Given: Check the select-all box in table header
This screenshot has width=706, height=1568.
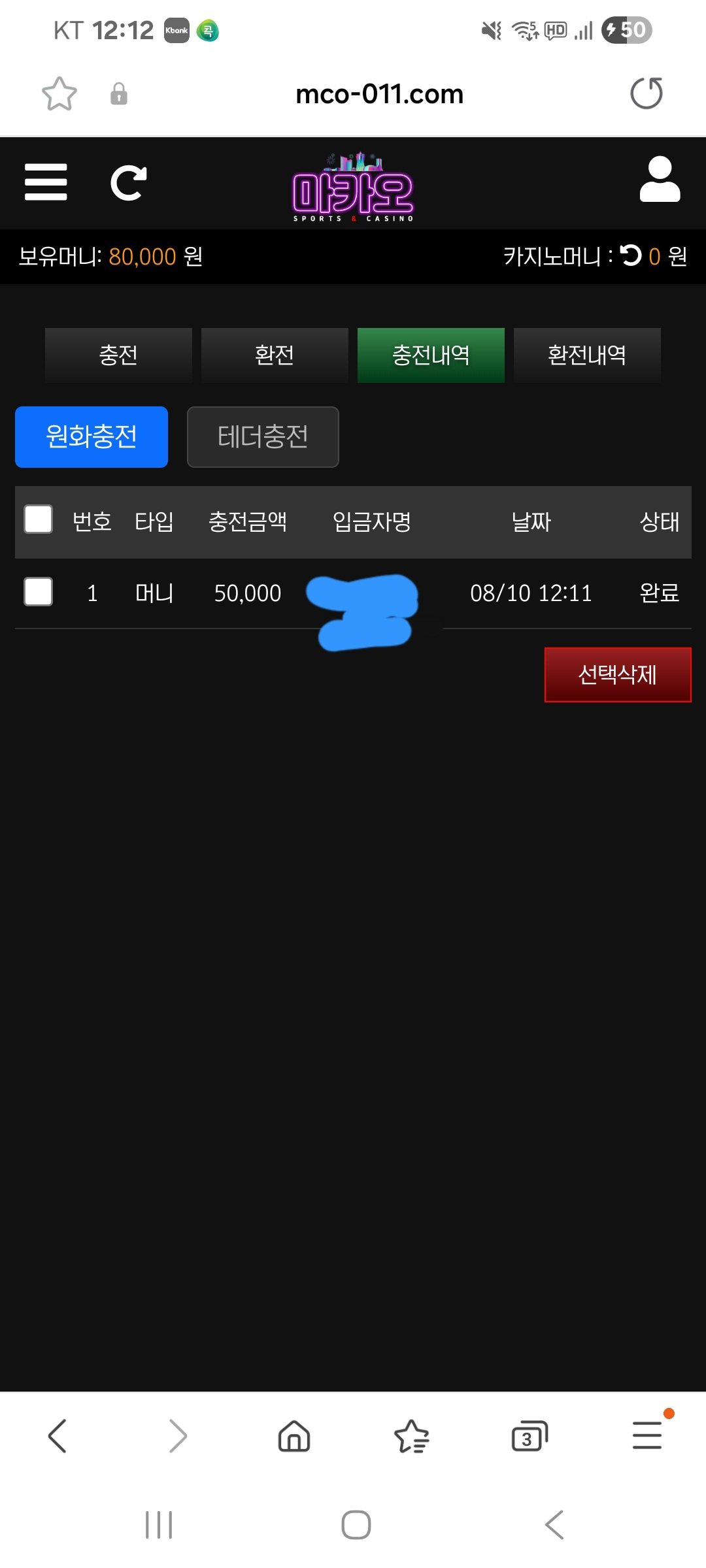Looking at the screenshot, I should pos(39,520).
